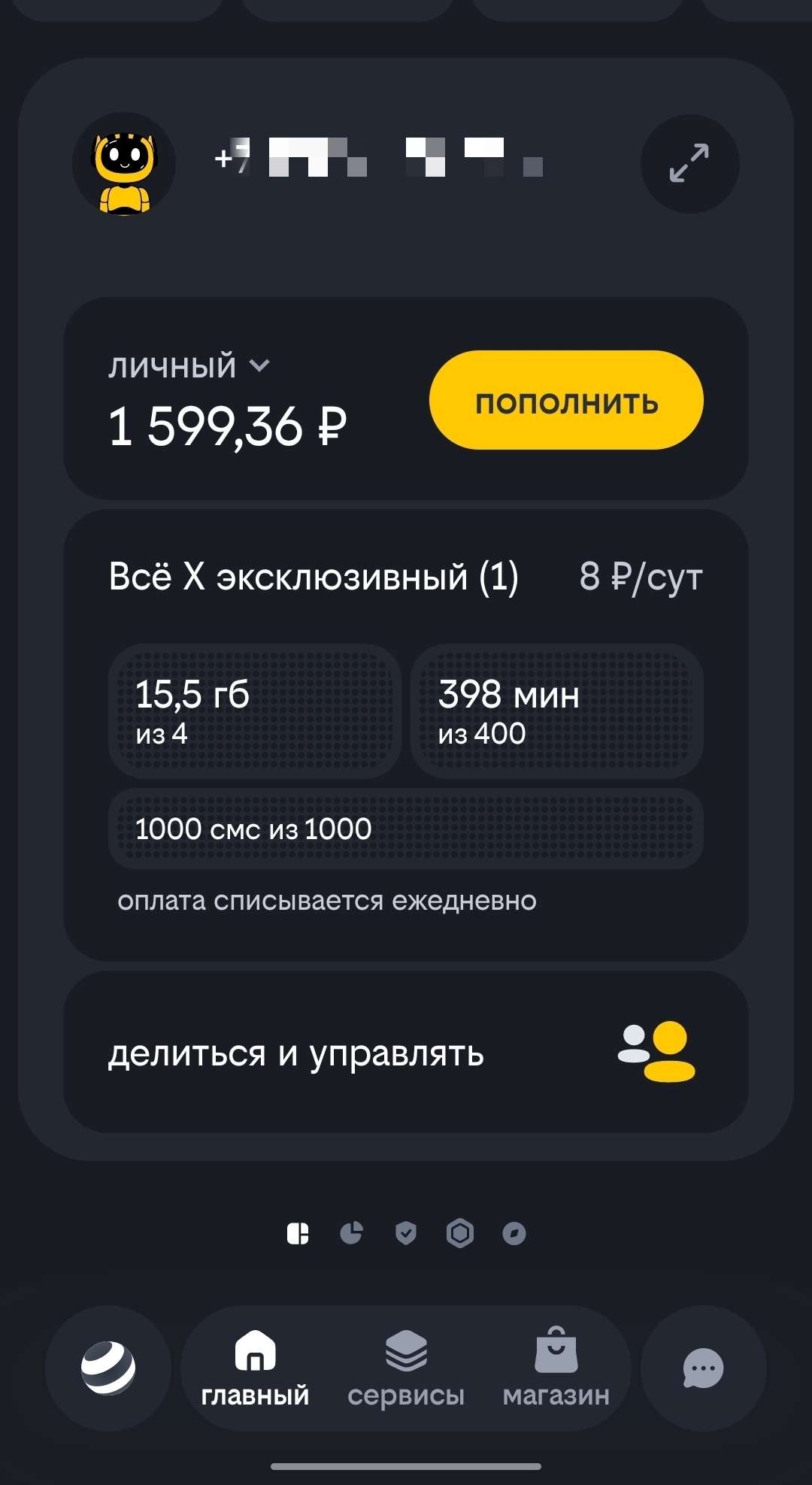
Task: Select the shield page indicator
Action: [406, 1233]
